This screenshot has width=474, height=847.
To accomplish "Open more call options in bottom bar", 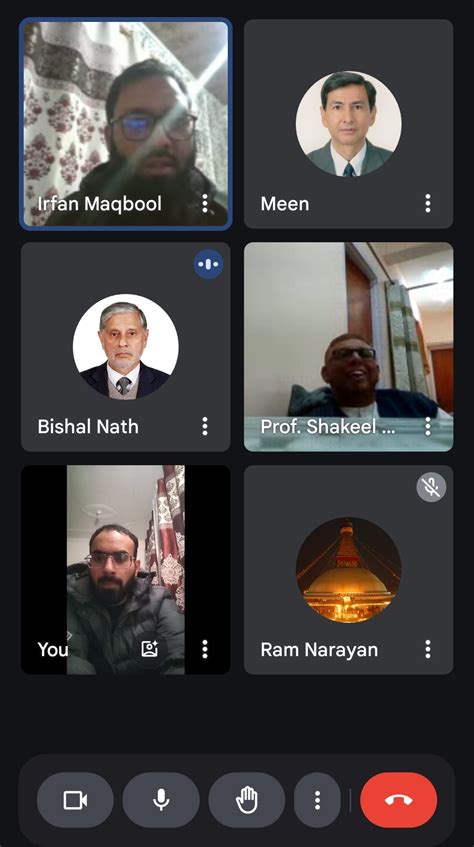I will 317,800.
